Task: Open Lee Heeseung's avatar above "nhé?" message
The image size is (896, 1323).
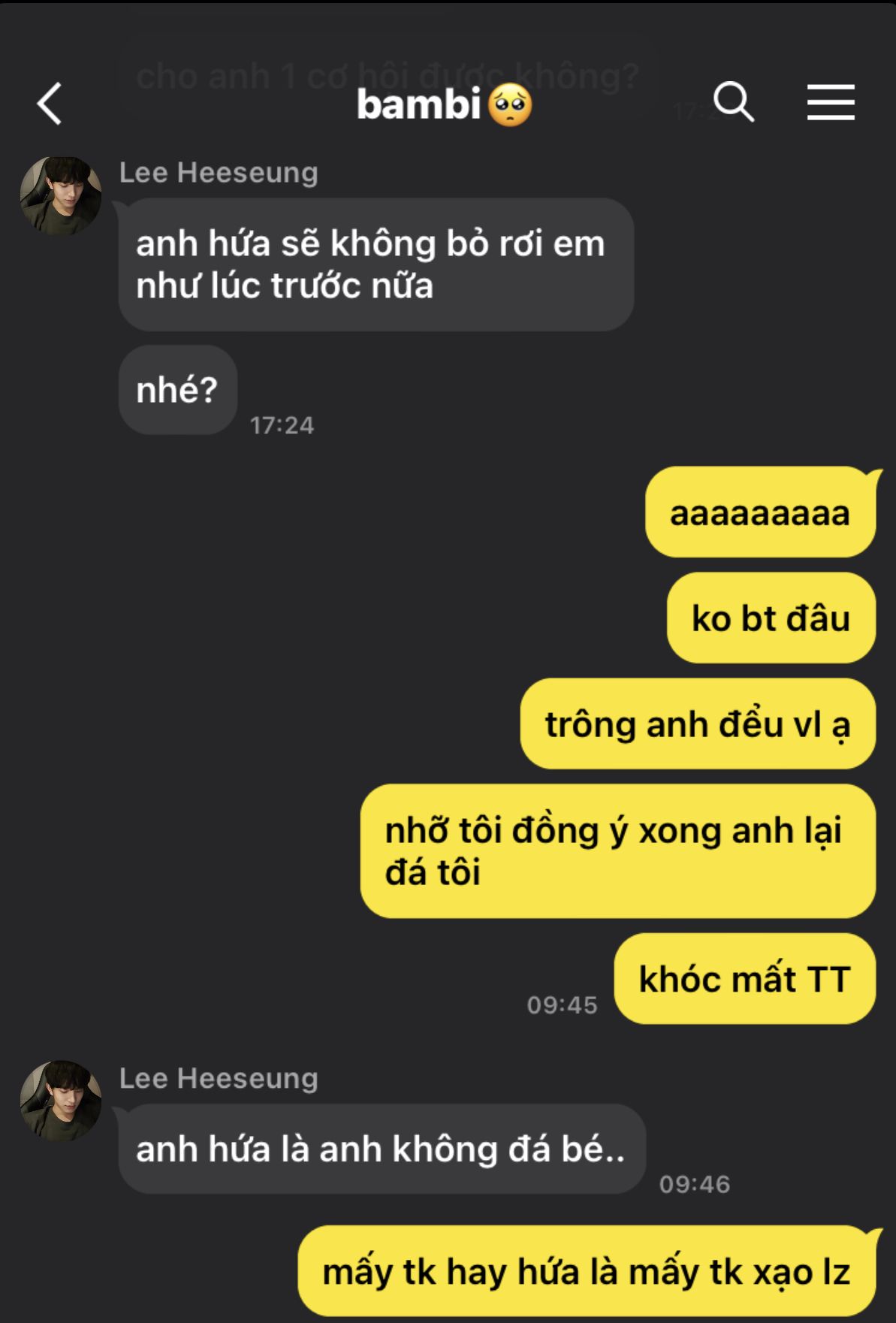Action: pos(61,196)
